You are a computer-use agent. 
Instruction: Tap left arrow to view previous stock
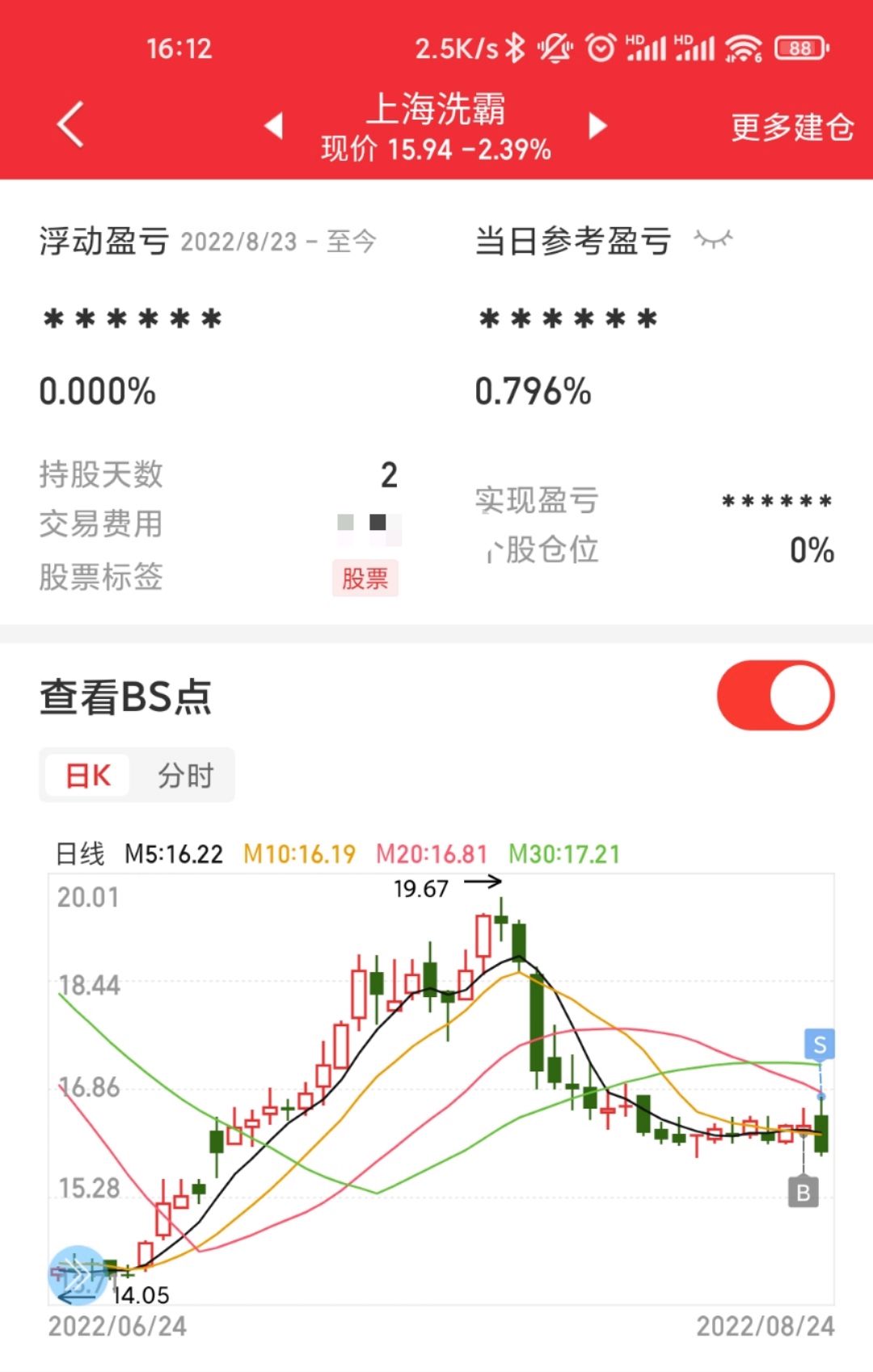click(272, 127)
